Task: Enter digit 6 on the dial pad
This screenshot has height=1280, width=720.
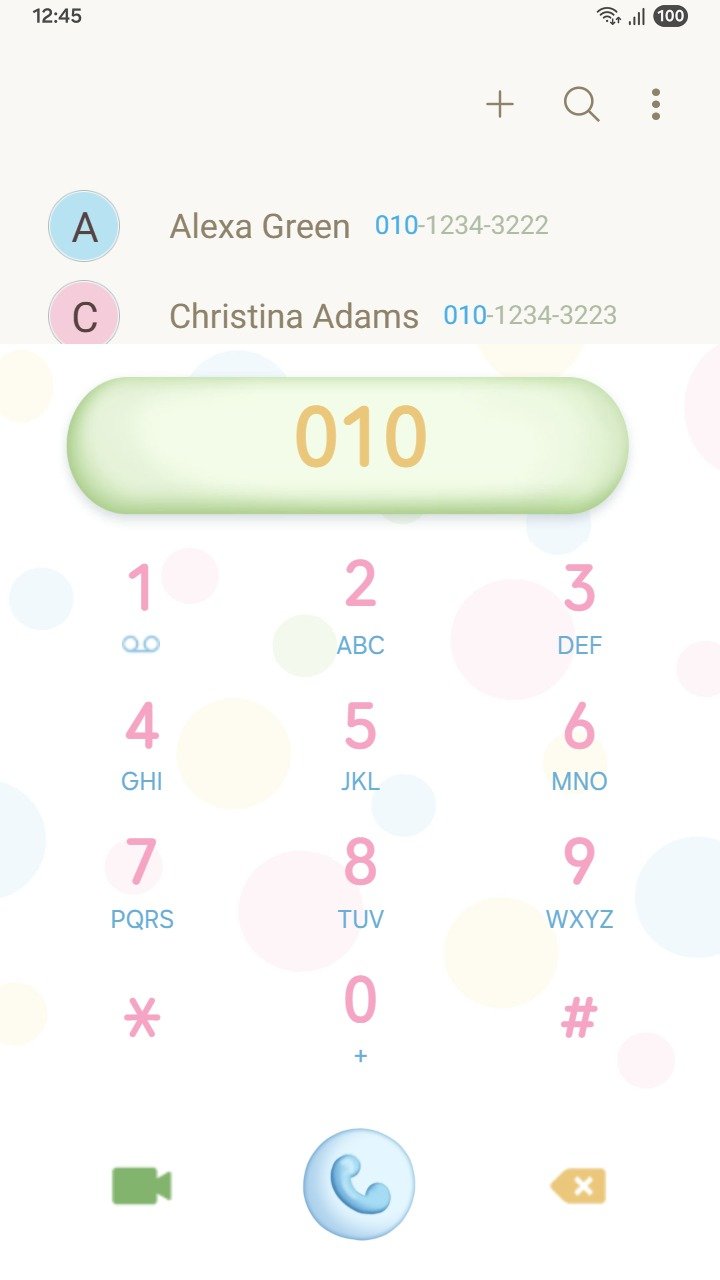Action: 579,744
